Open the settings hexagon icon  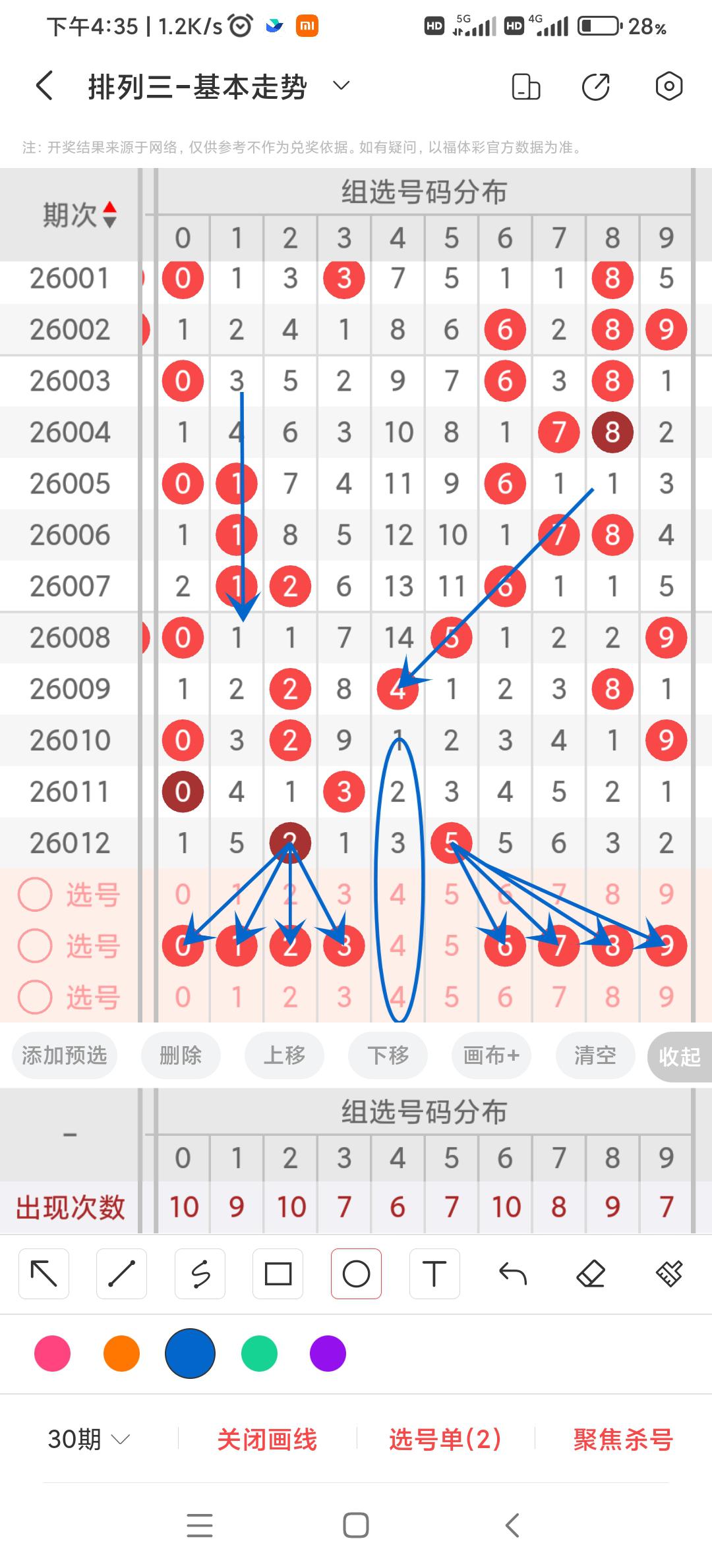[668, 86]
